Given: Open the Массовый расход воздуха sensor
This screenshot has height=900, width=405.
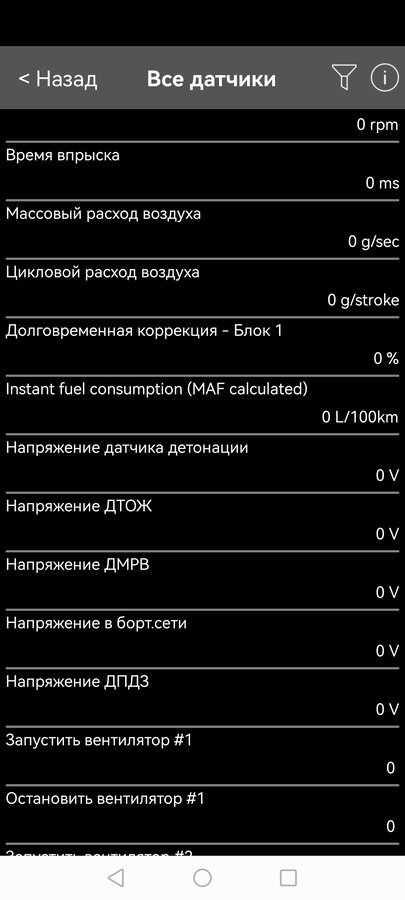Looking at the screenshot, I should pyautogui.click(x=202, y=230).
